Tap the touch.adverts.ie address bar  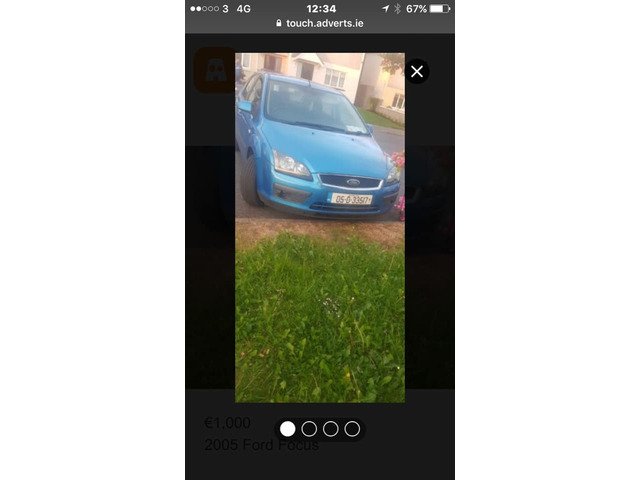pyautogui.click(x=320, y=23)
